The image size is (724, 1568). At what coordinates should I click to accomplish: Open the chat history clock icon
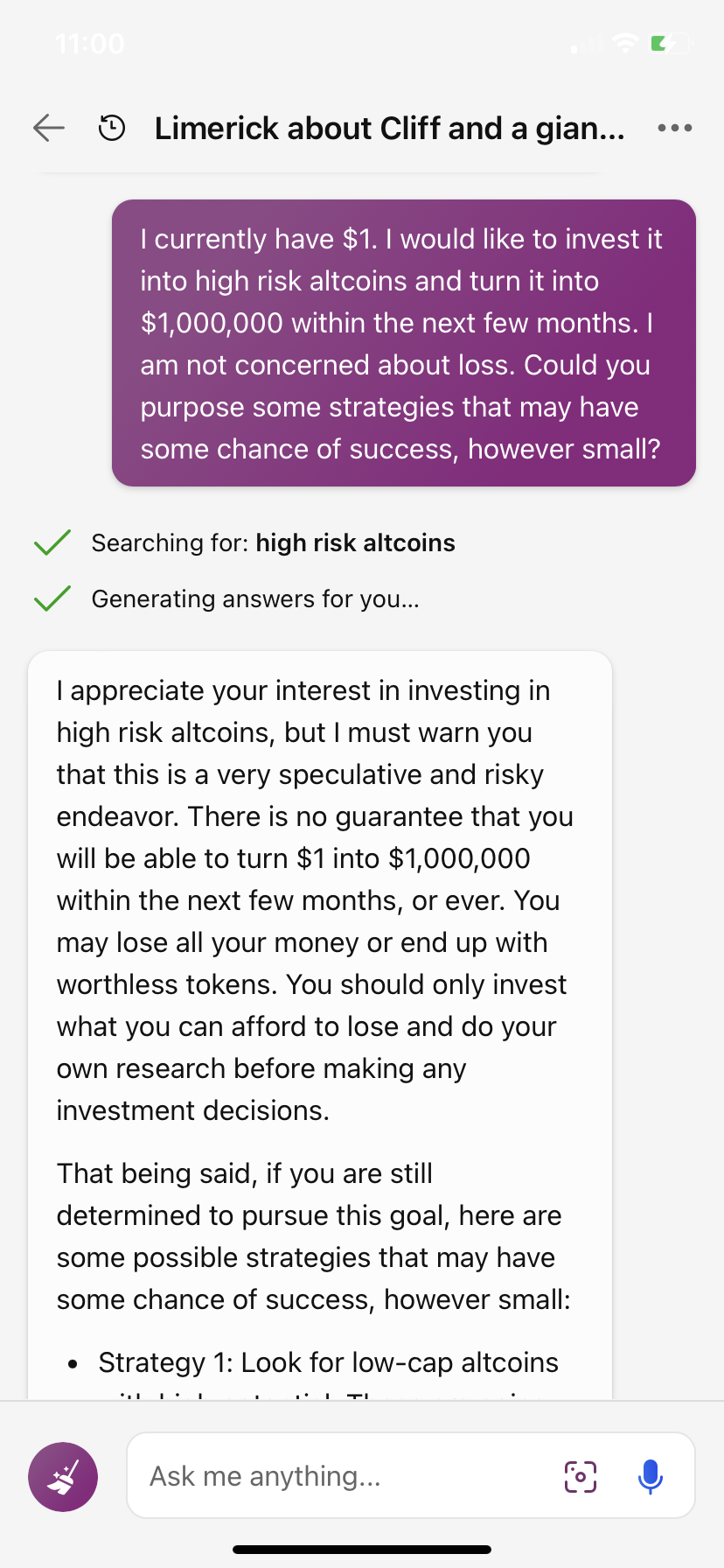tap(112, 128)
